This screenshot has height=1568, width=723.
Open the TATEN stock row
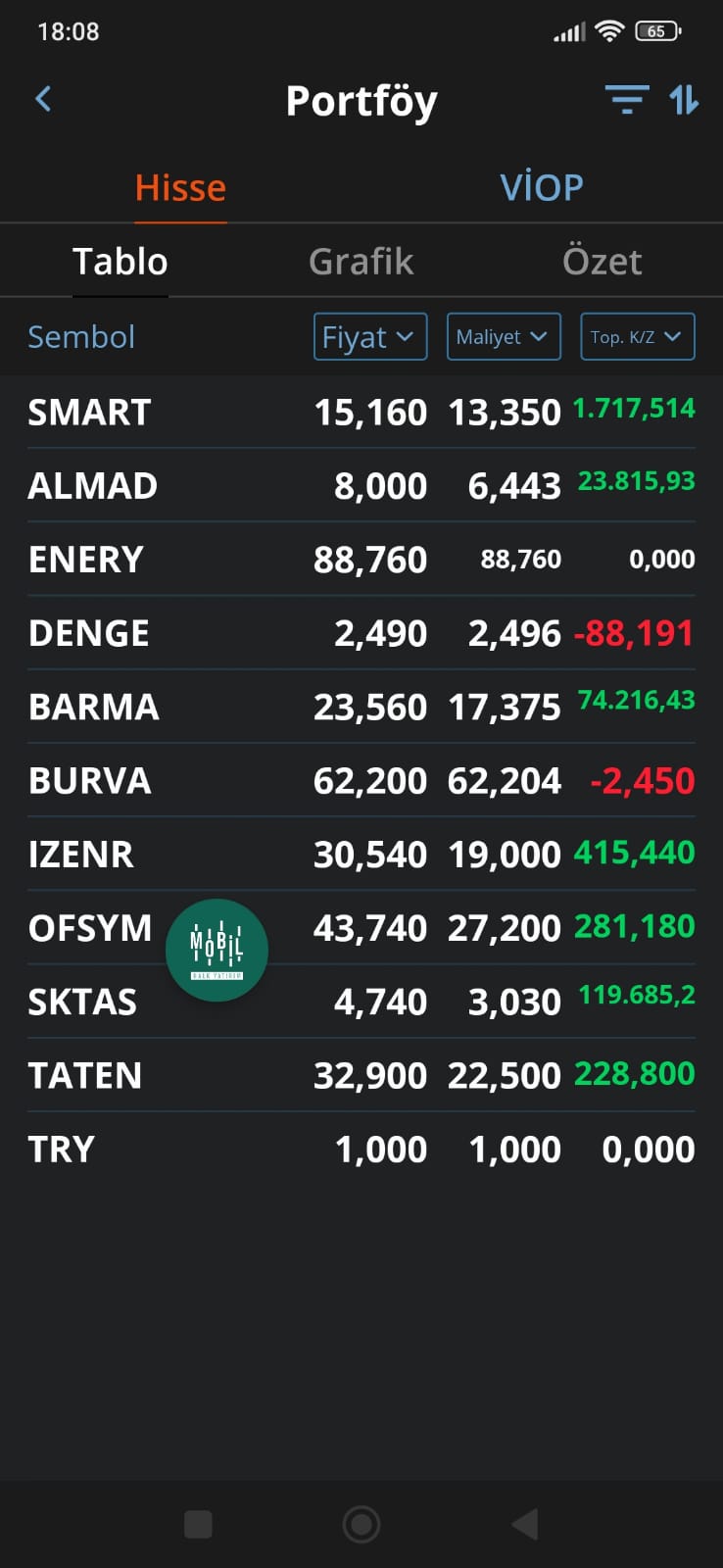point(361,1075)
